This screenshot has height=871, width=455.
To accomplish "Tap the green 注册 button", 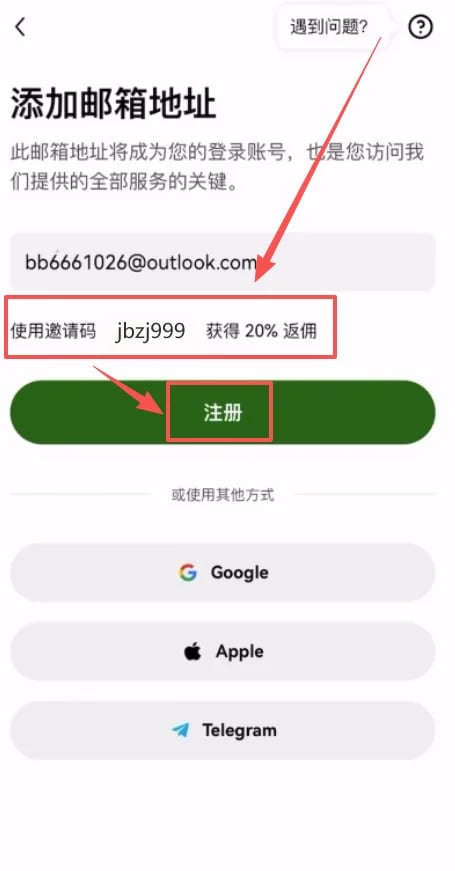I will pyautogui.click(x=223, y=412).
